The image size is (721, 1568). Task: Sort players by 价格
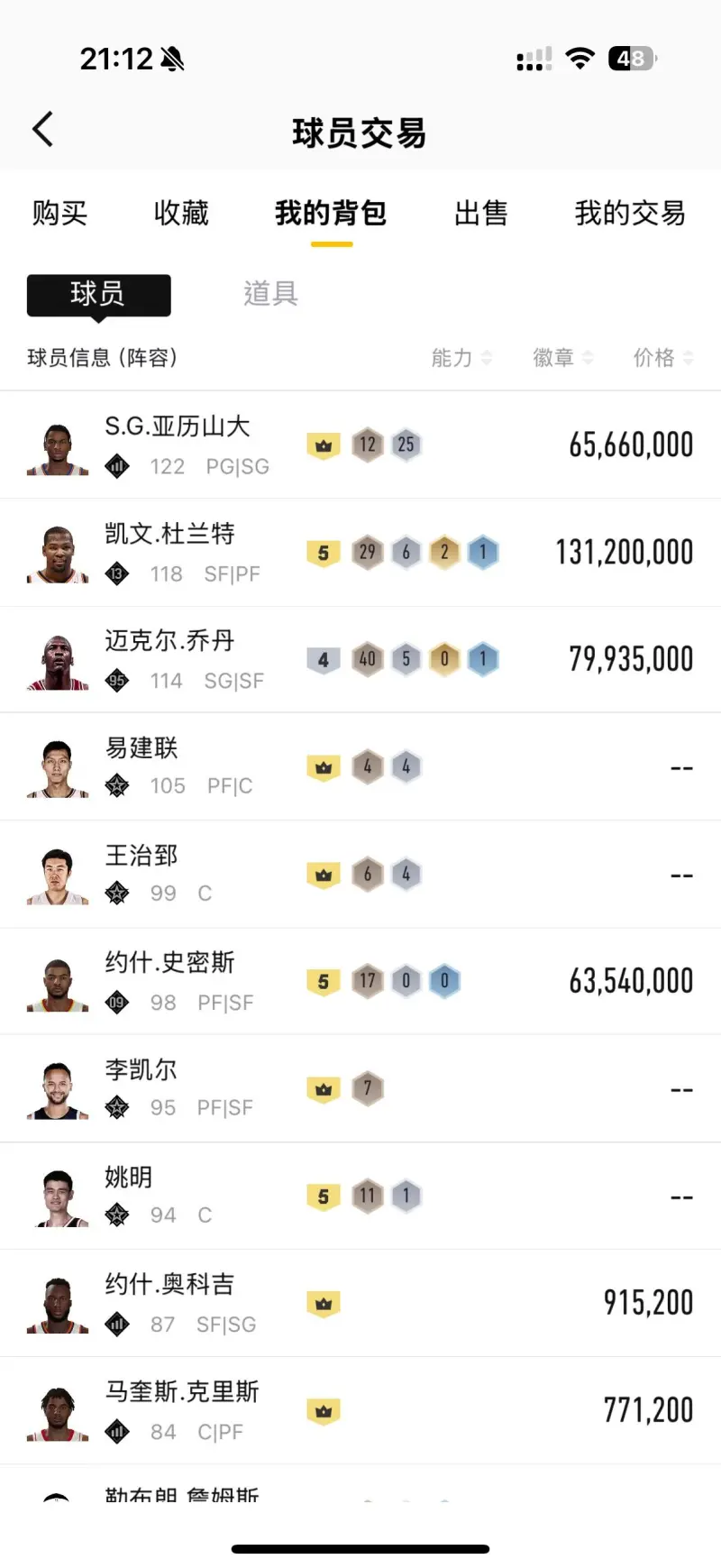[x=663, y=358]
